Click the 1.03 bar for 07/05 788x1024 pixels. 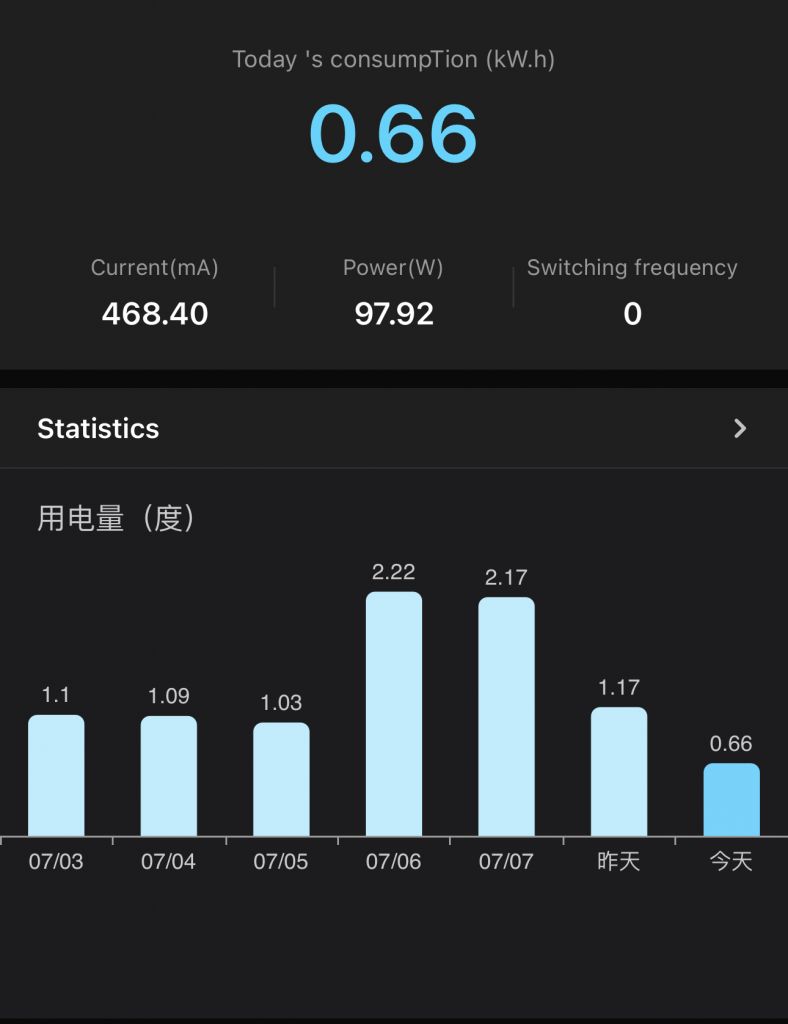click(x=281, y=780)
